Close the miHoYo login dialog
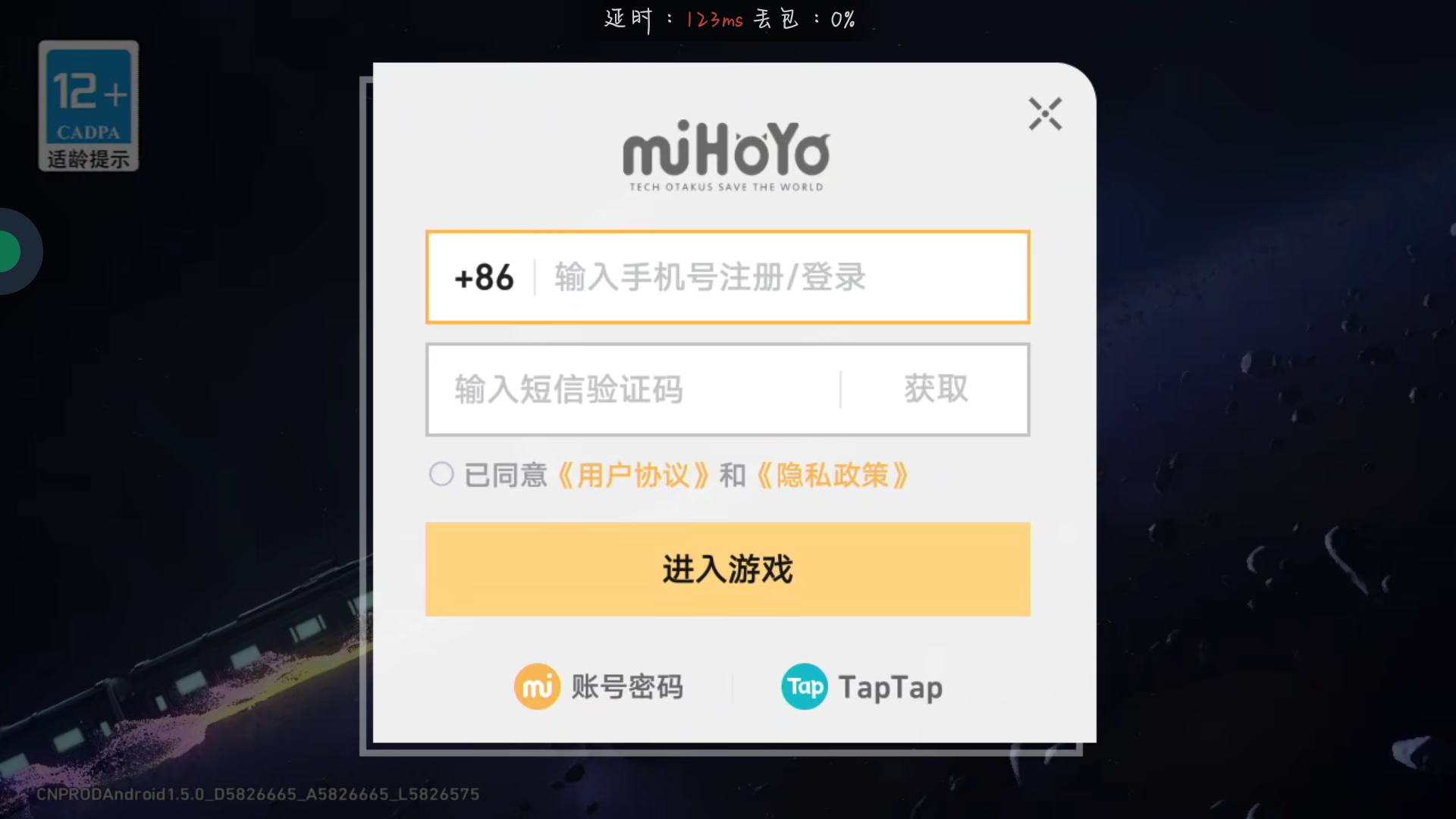 pyautogui.click(x=1045, y=114)
